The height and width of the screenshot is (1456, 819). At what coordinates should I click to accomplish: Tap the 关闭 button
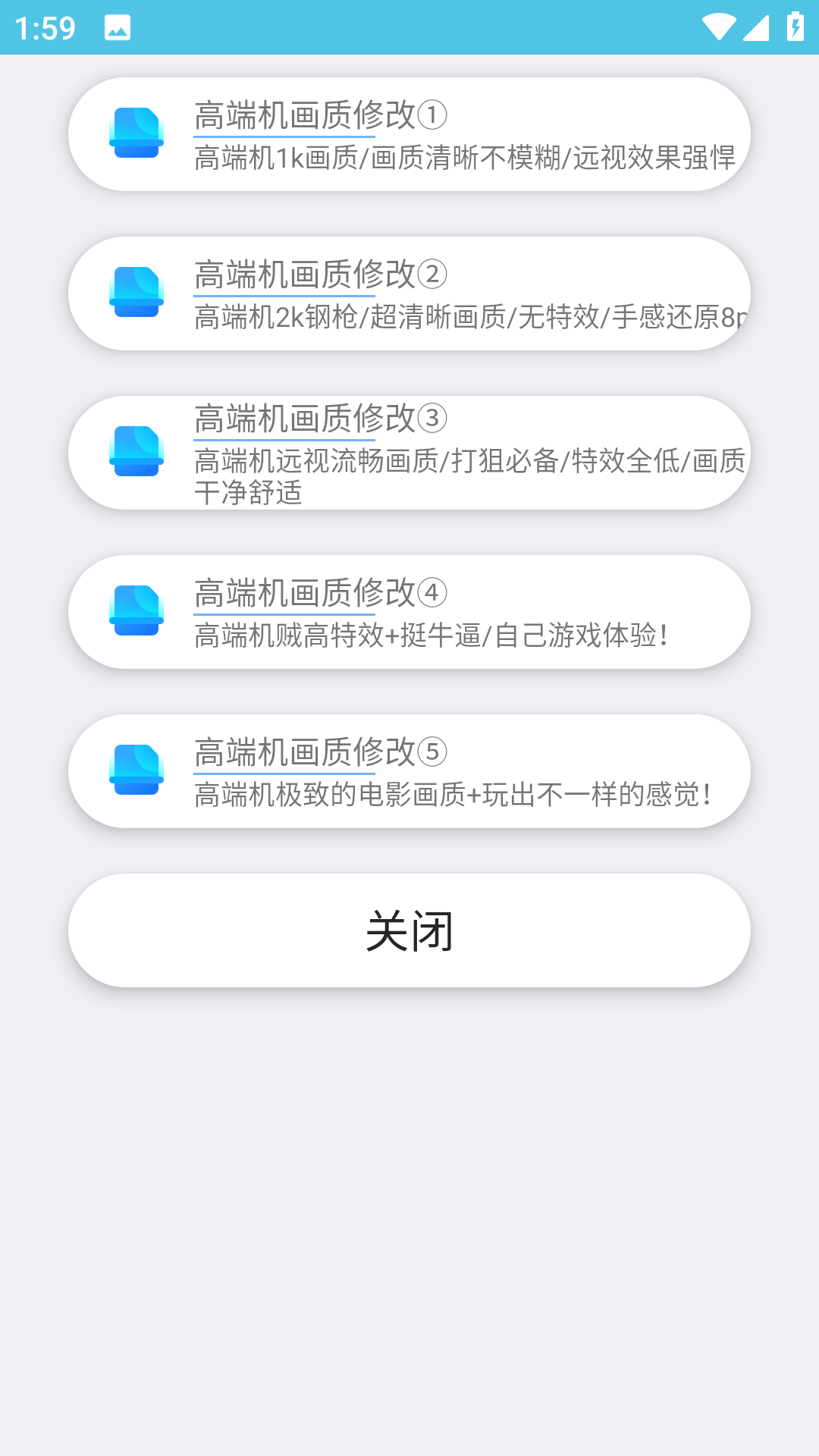click(409, 930)
